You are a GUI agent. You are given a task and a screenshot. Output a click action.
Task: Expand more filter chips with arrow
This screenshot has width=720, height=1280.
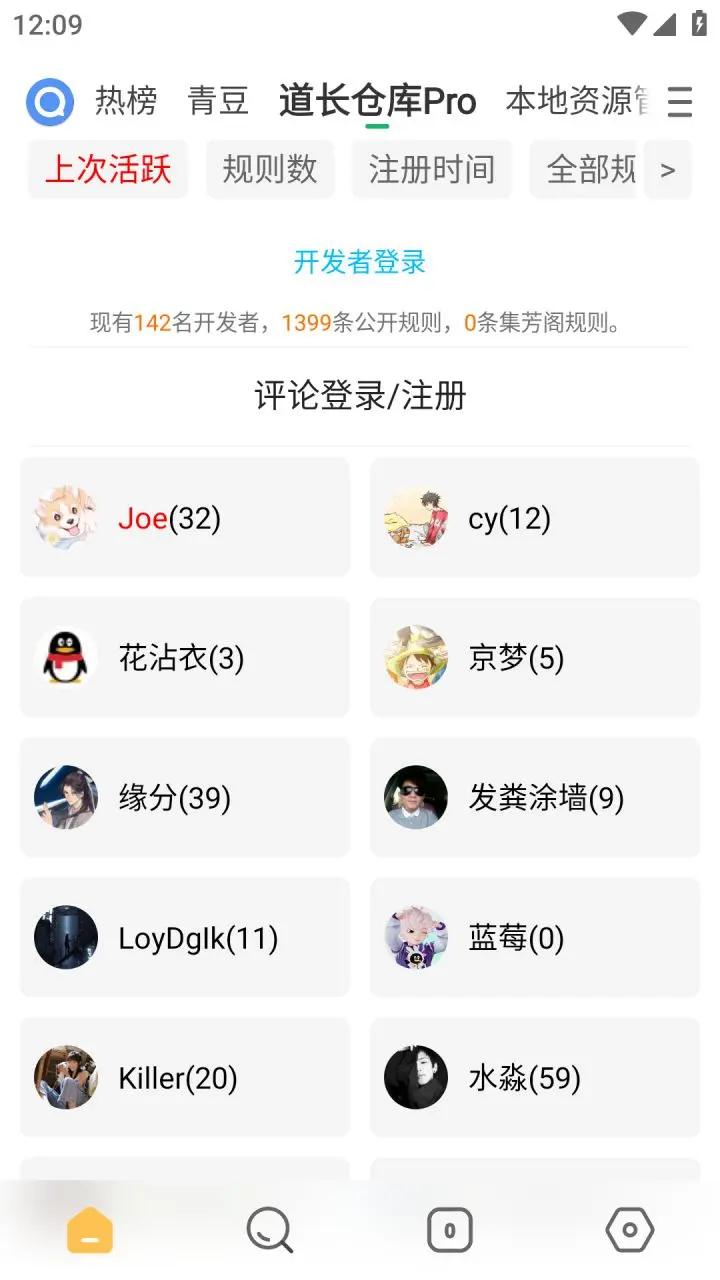click(x=668, y=170)
